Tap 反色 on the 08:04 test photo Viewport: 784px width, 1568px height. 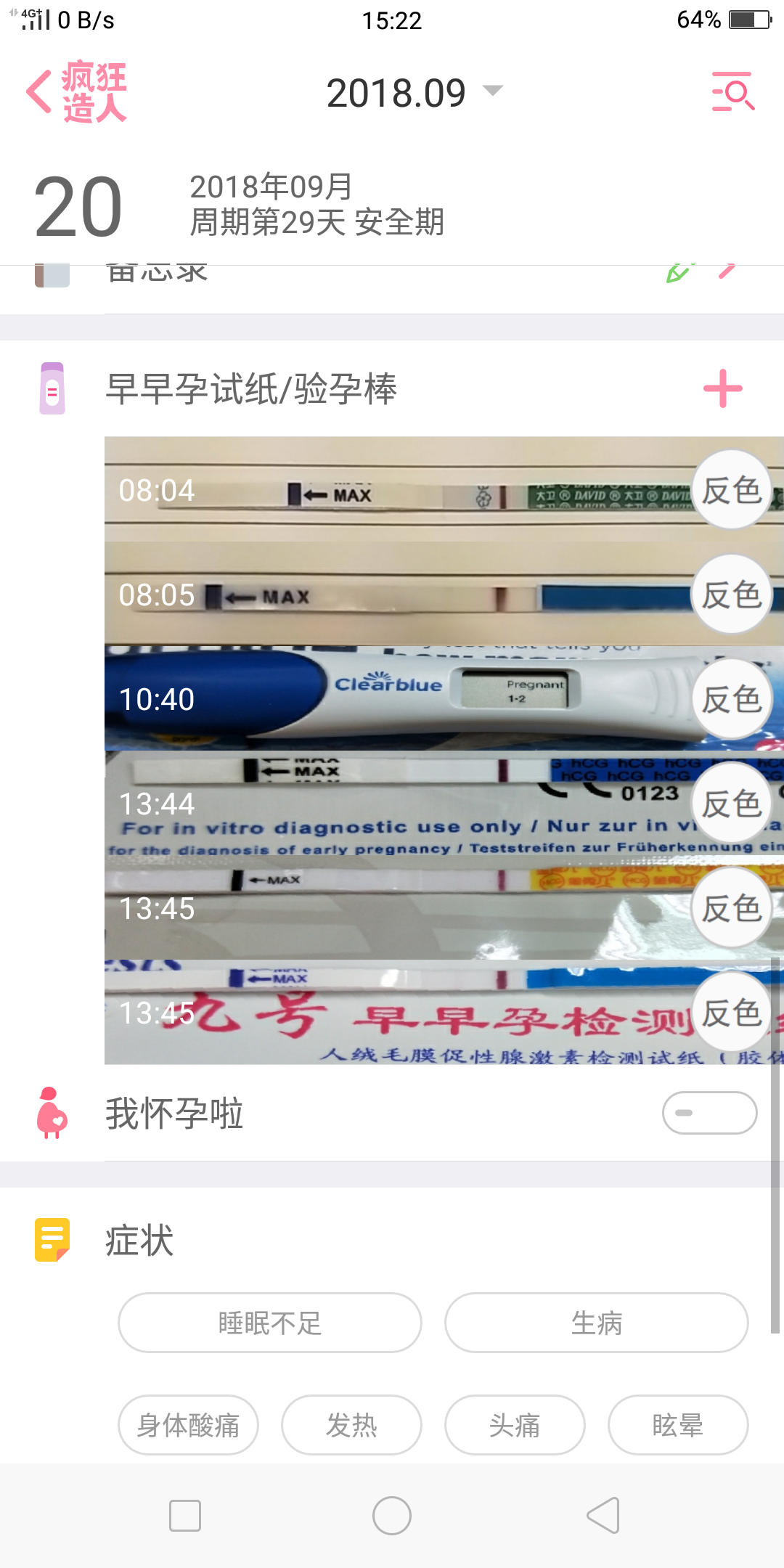731,490
